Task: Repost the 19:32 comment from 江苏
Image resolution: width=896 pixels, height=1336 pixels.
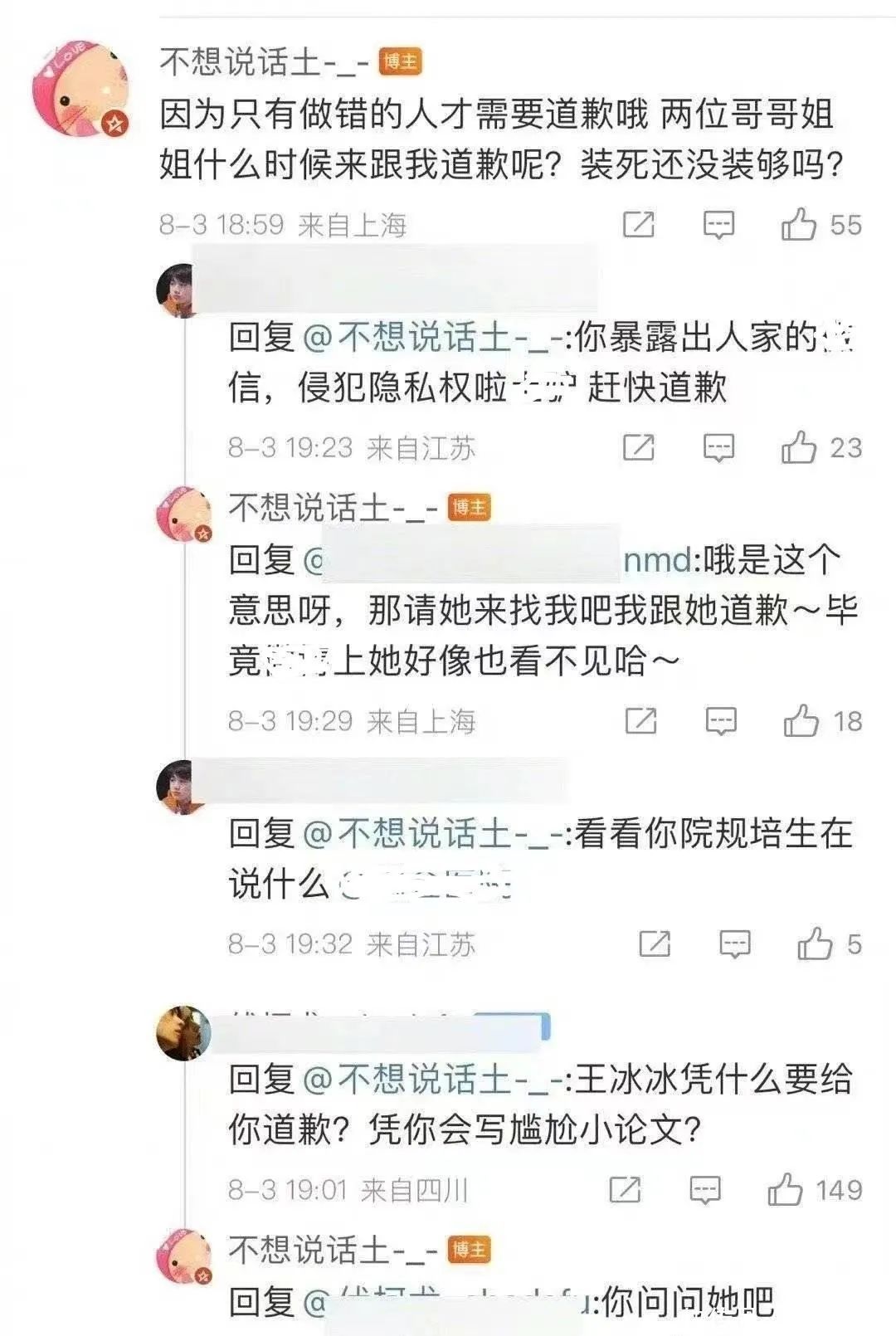Action: tap(655, 943)
